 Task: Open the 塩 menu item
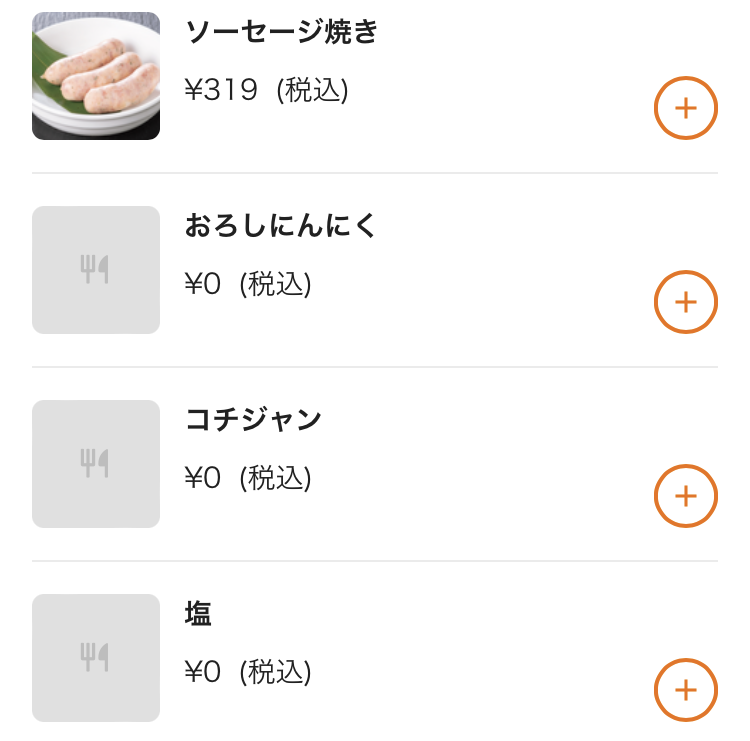[x=375, y=658]
